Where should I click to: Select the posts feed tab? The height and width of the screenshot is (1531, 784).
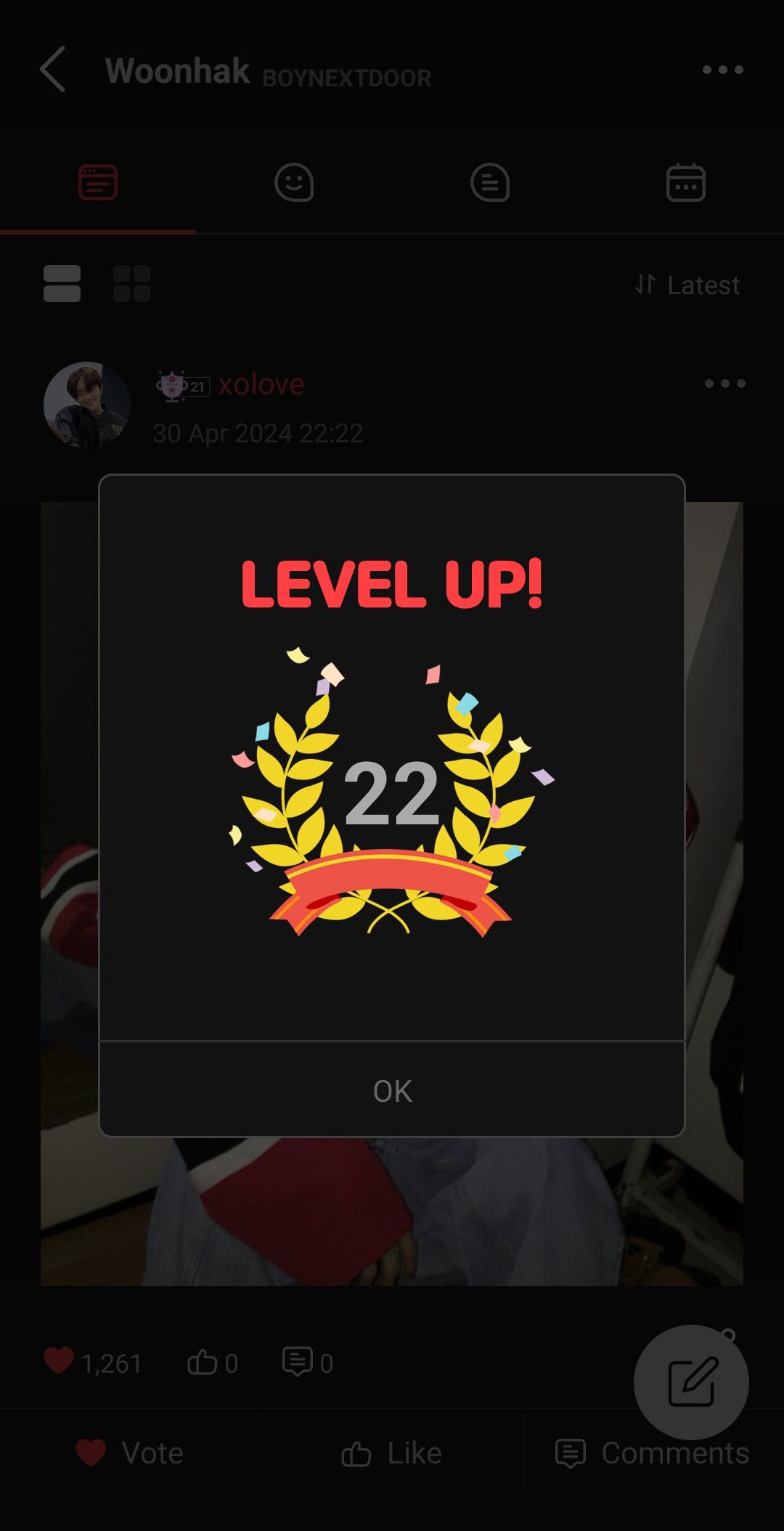click(98, 182)
